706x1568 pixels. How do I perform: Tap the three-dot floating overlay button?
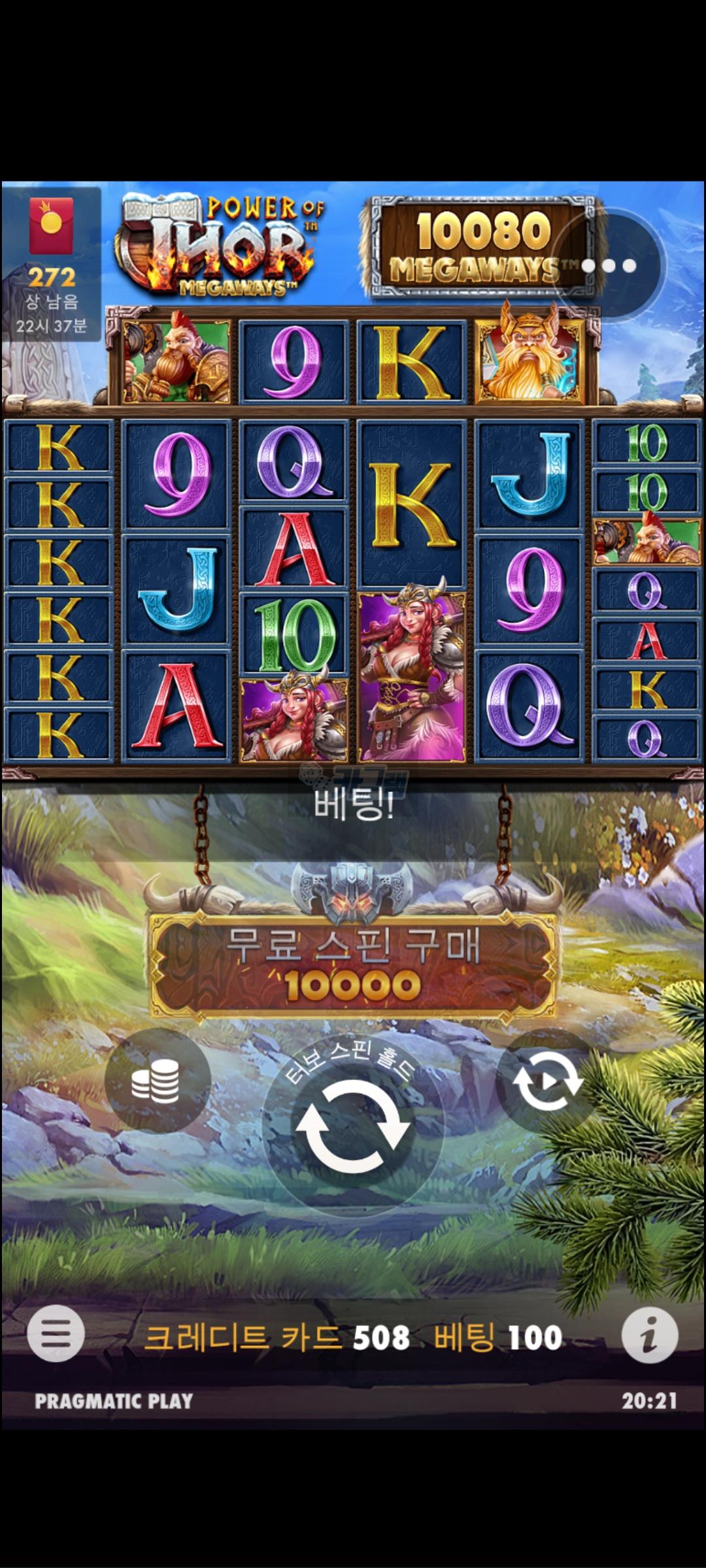pos(609,266)
